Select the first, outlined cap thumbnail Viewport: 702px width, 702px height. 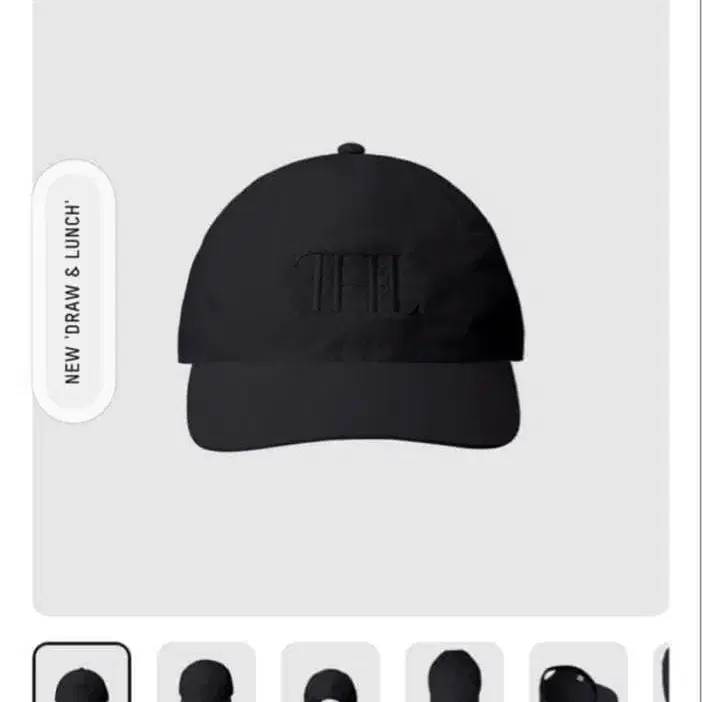82,673
